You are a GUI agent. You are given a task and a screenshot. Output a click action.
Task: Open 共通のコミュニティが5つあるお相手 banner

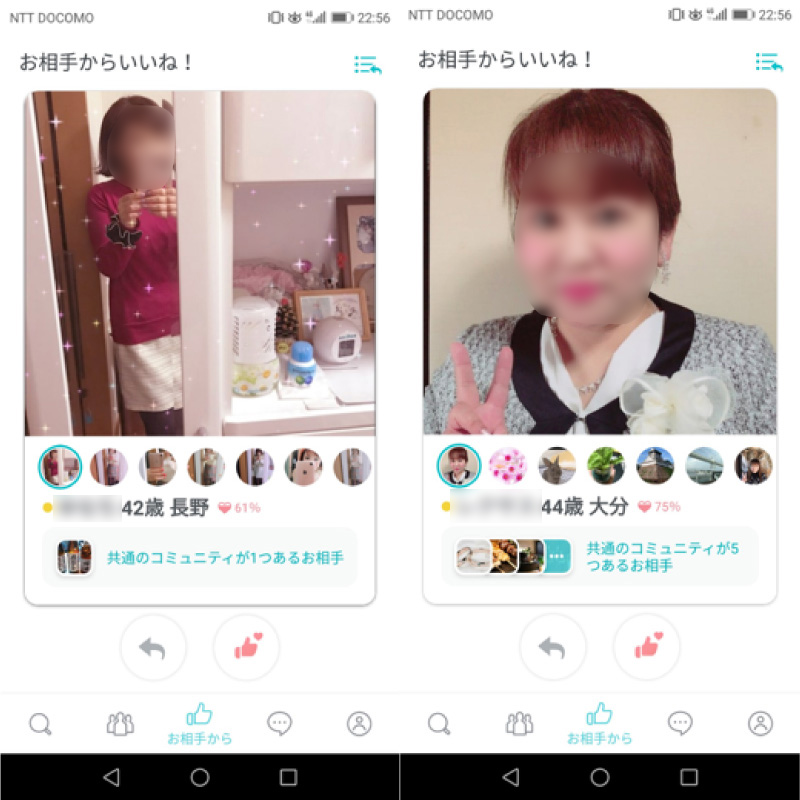(x=600, y=557)
